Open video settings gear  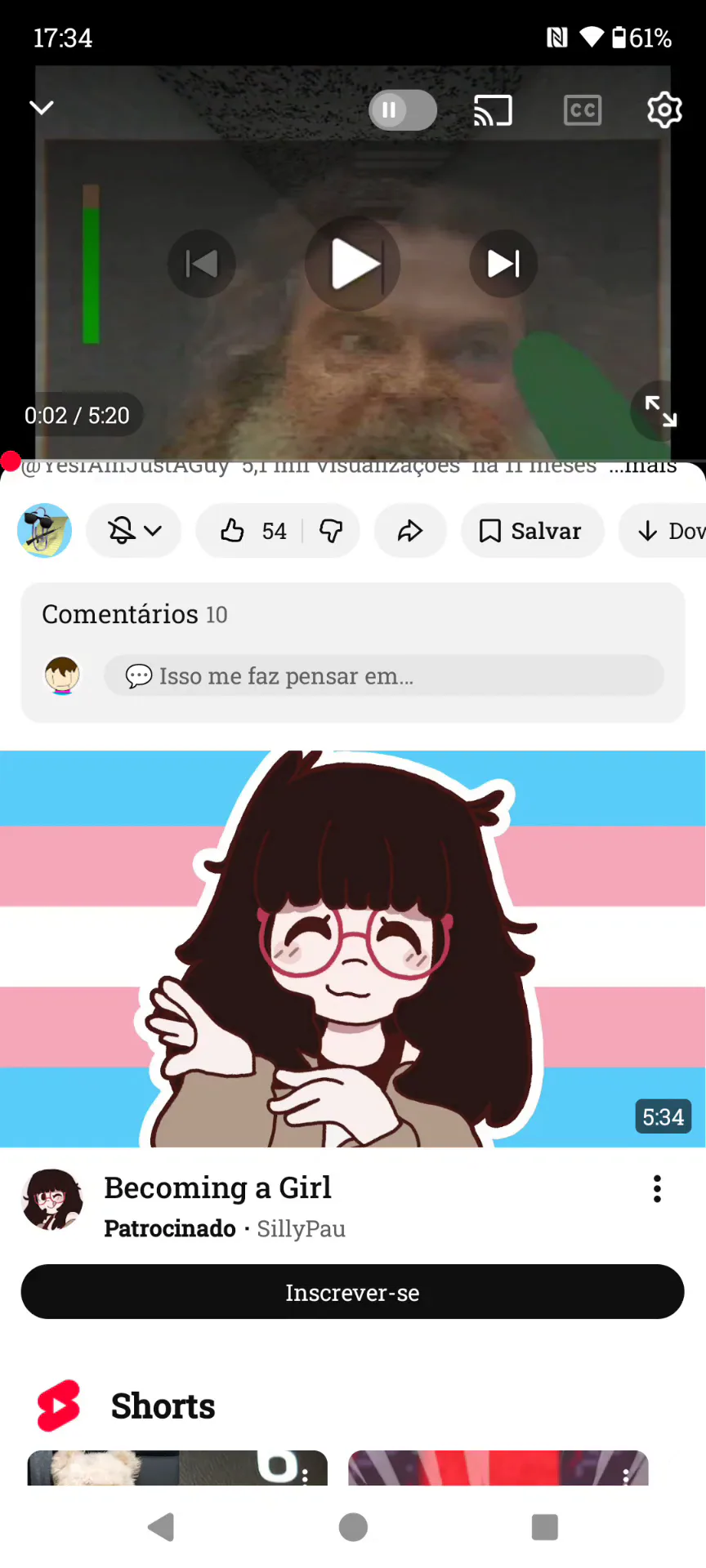[x=664, y=110]
